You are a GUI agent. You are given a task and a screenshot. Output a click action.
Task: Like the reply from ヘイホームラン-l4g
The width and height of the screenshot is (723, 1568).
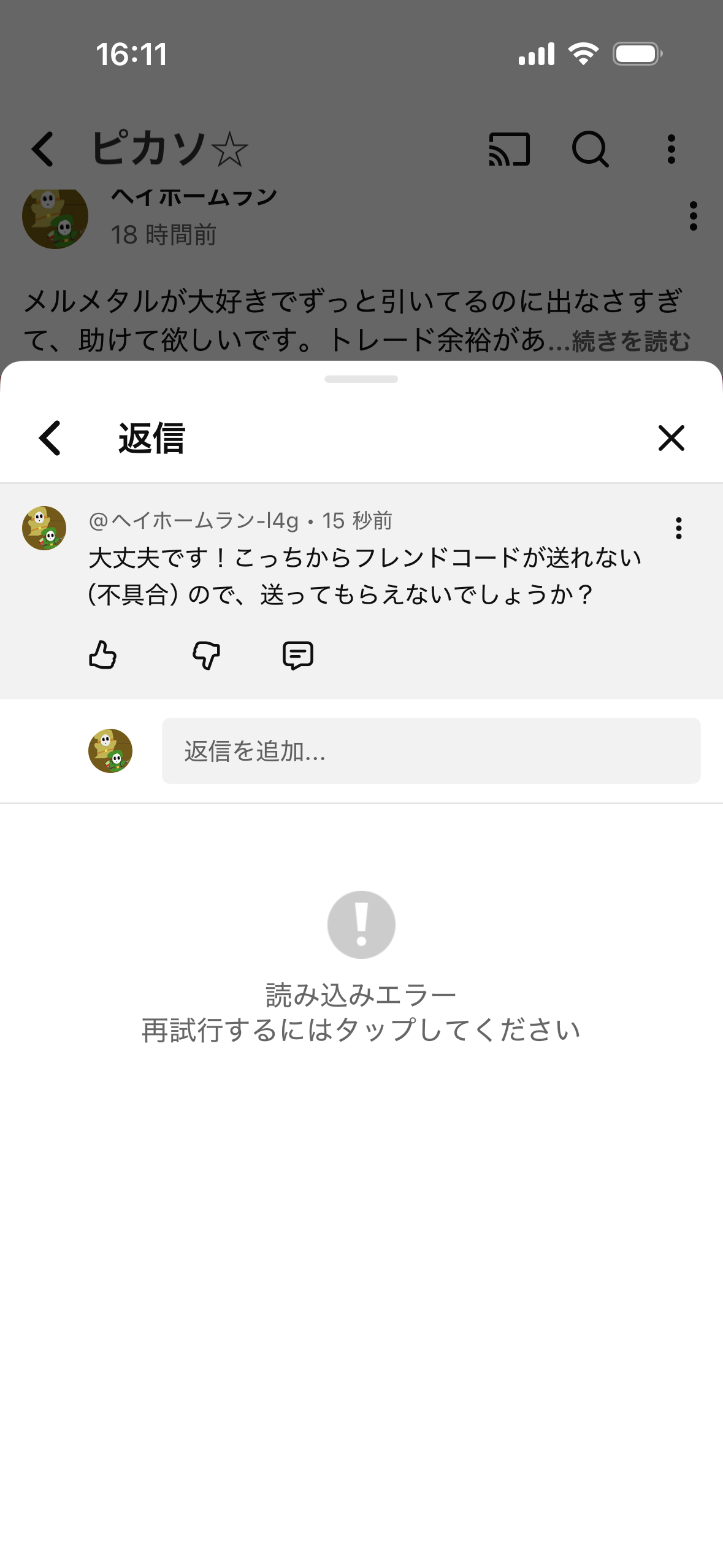(x=103, y=655)
